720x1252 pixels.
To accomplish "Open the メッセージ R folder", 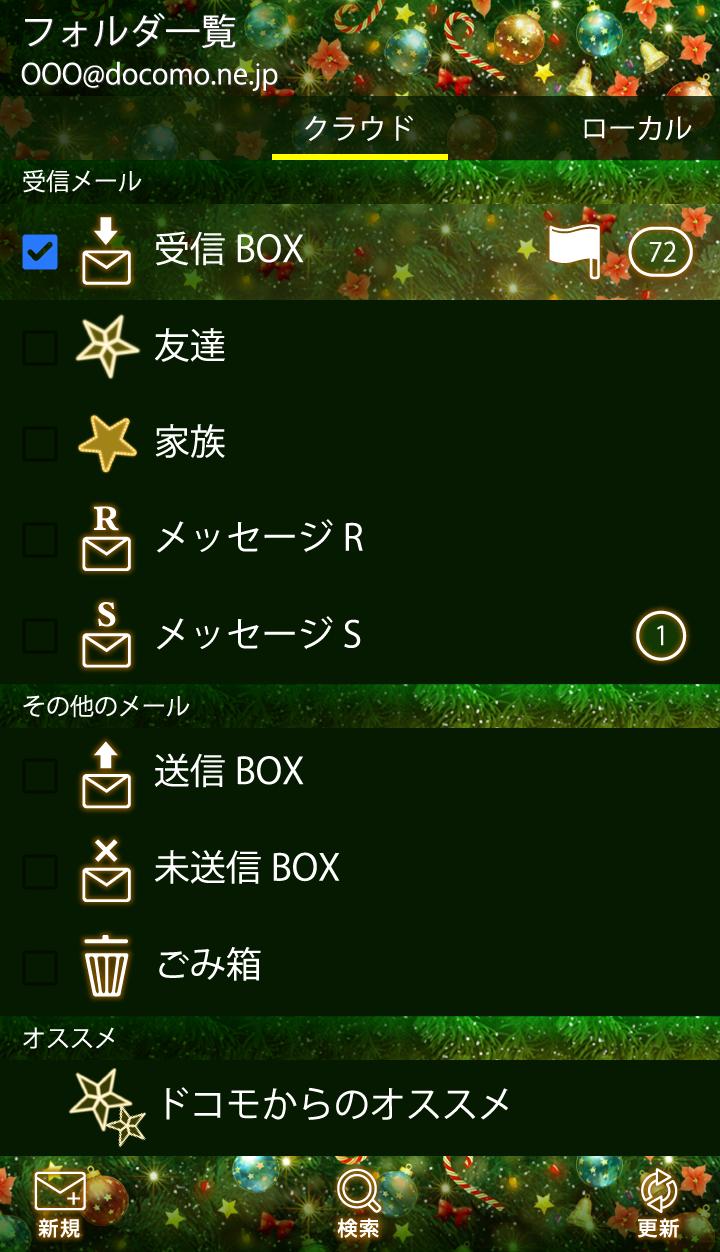I will (x=260, y=539).
